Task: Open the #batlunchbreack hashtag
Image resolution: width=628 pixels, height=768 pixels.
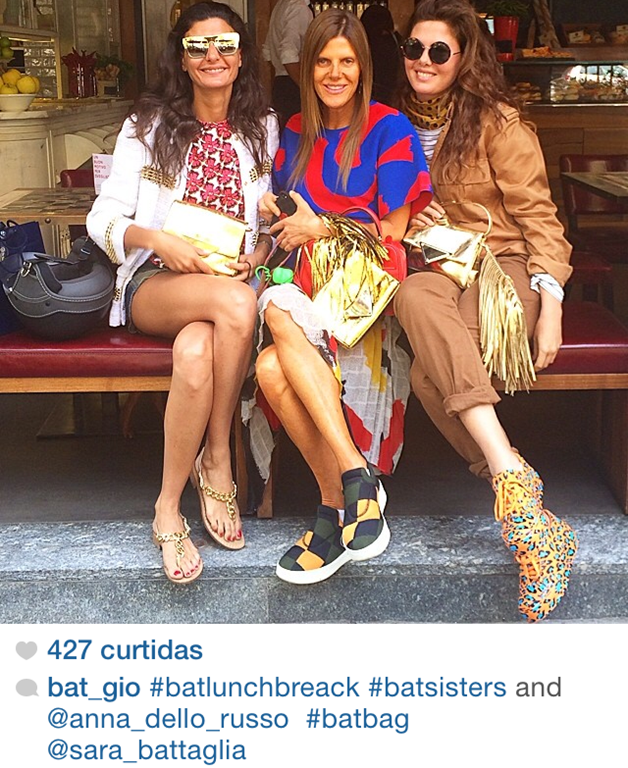Action: pyautogui.click(x=254, y=688)
